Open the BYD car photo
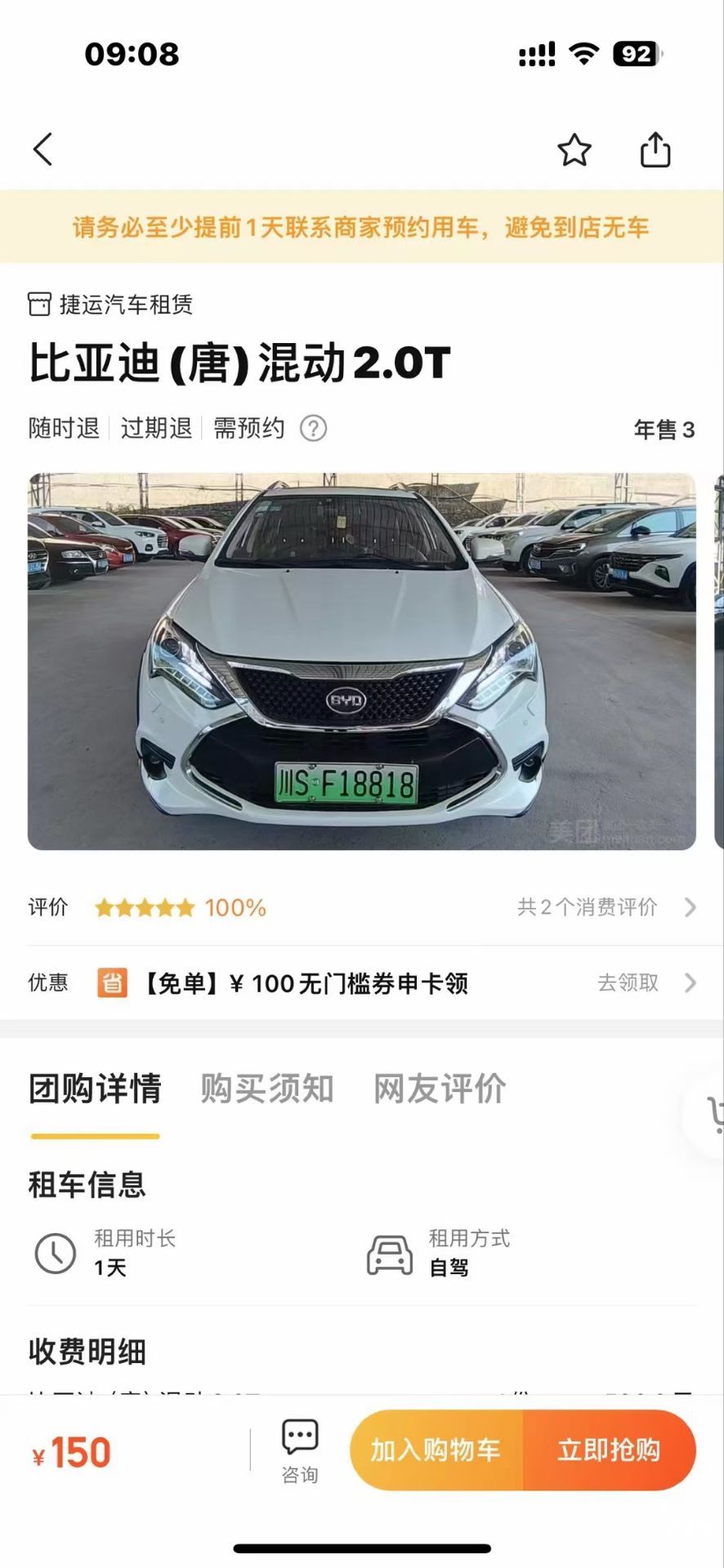Image resolution: width=724 pixels, height=1568 pixels. tap(361, 661)
